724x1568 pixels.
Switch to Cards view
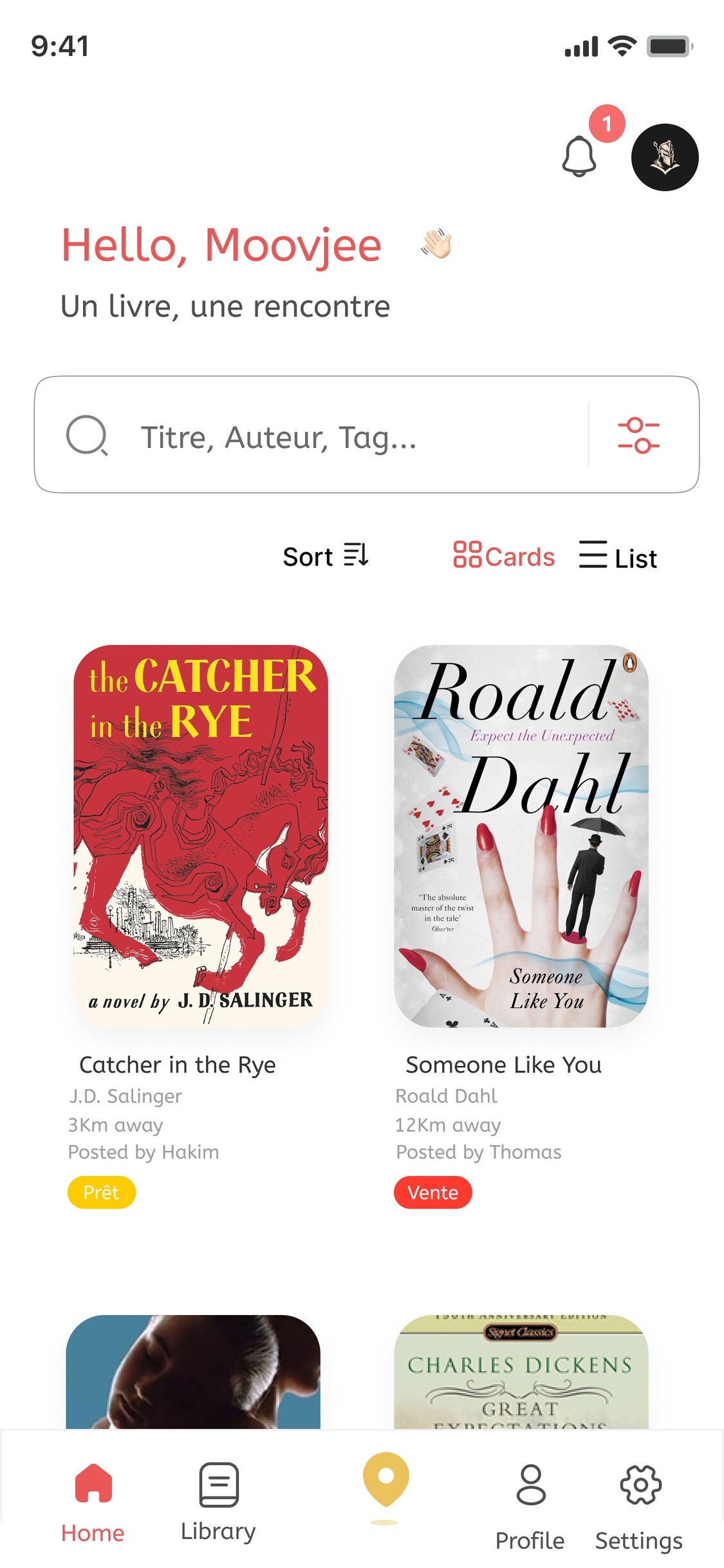504,556
